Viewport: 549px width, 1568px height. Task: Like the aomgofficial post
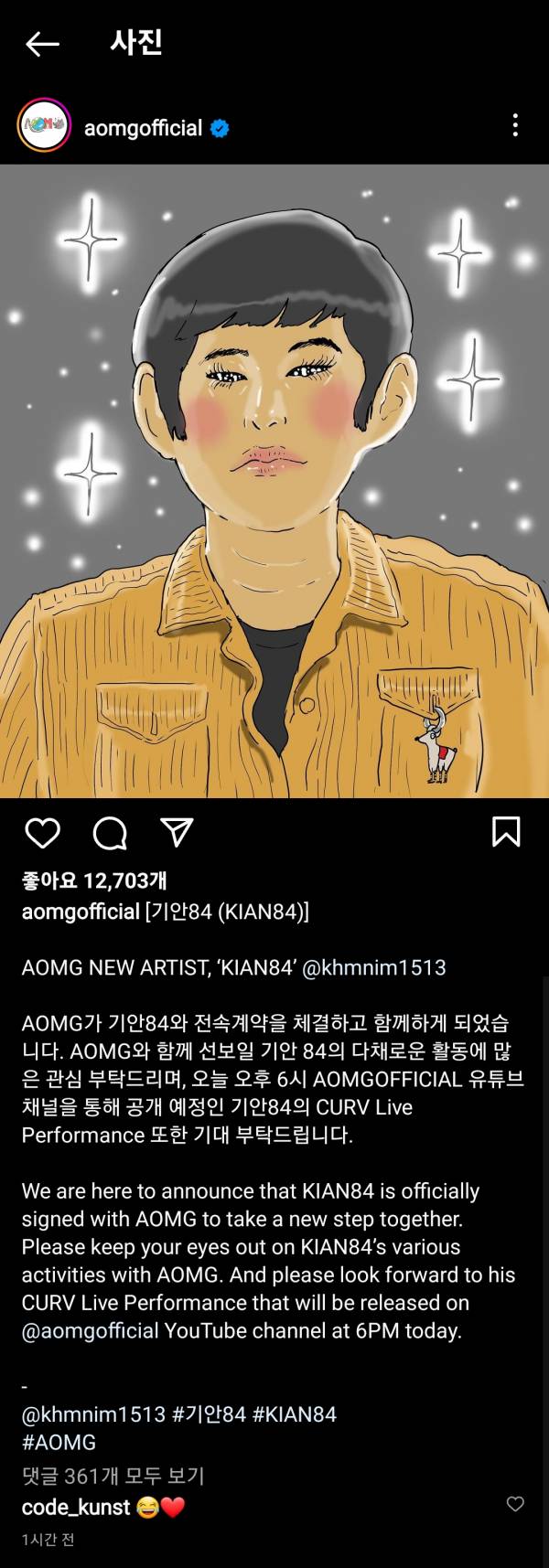[x=42, y=832]
